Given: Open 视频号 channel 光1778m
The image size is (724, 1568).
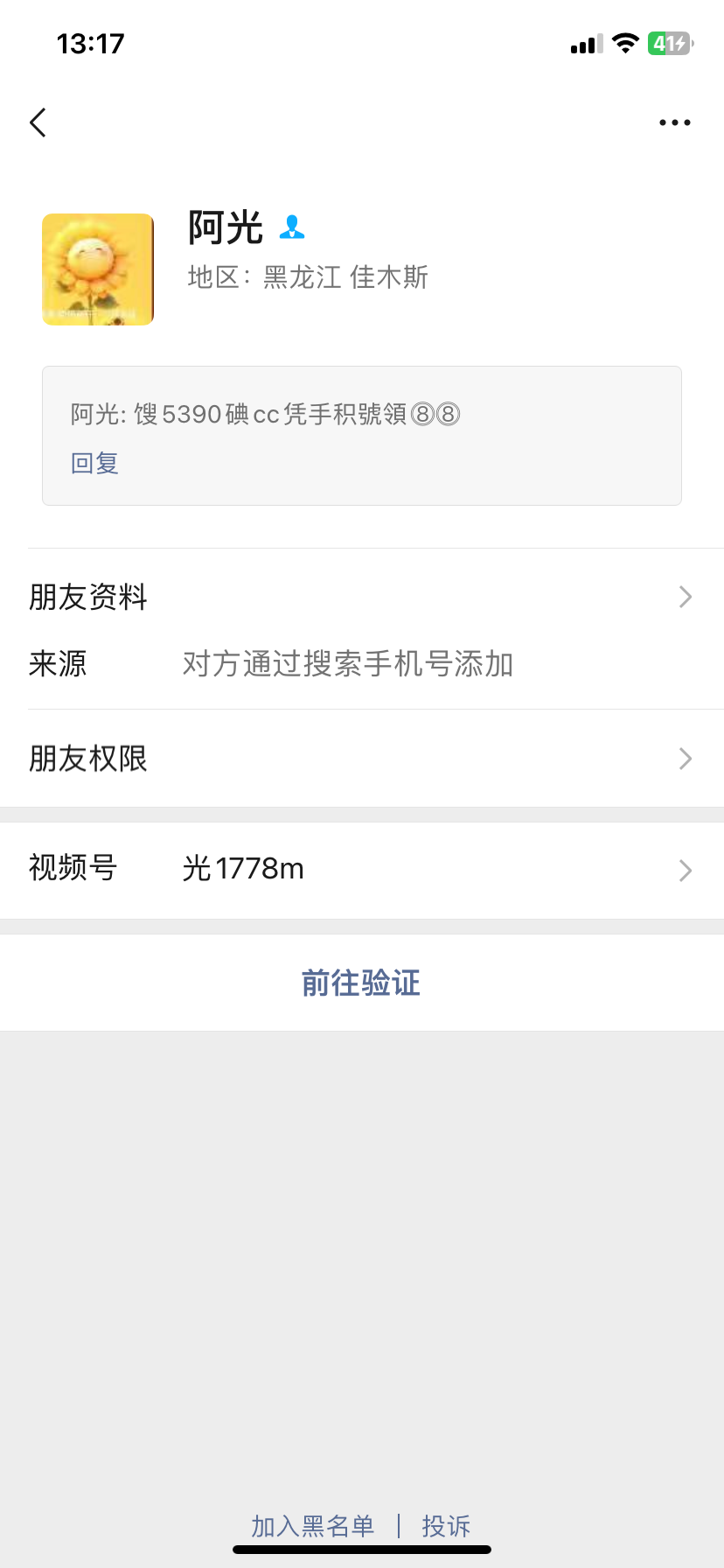Looking at the screenshot, I should click(x=362, y=869).
